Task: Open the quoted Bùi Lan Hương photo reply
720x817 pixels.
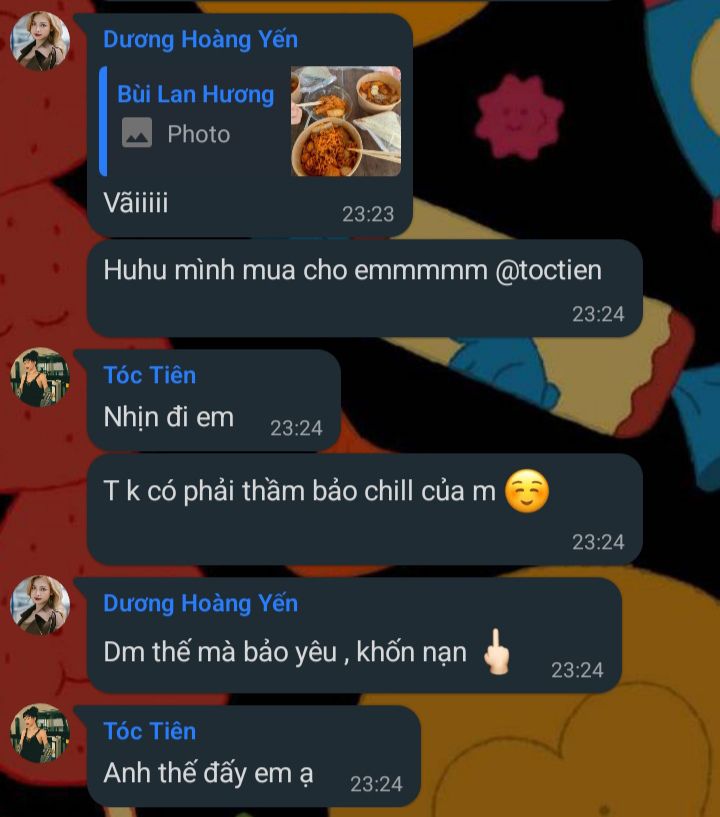Action: 250,121
